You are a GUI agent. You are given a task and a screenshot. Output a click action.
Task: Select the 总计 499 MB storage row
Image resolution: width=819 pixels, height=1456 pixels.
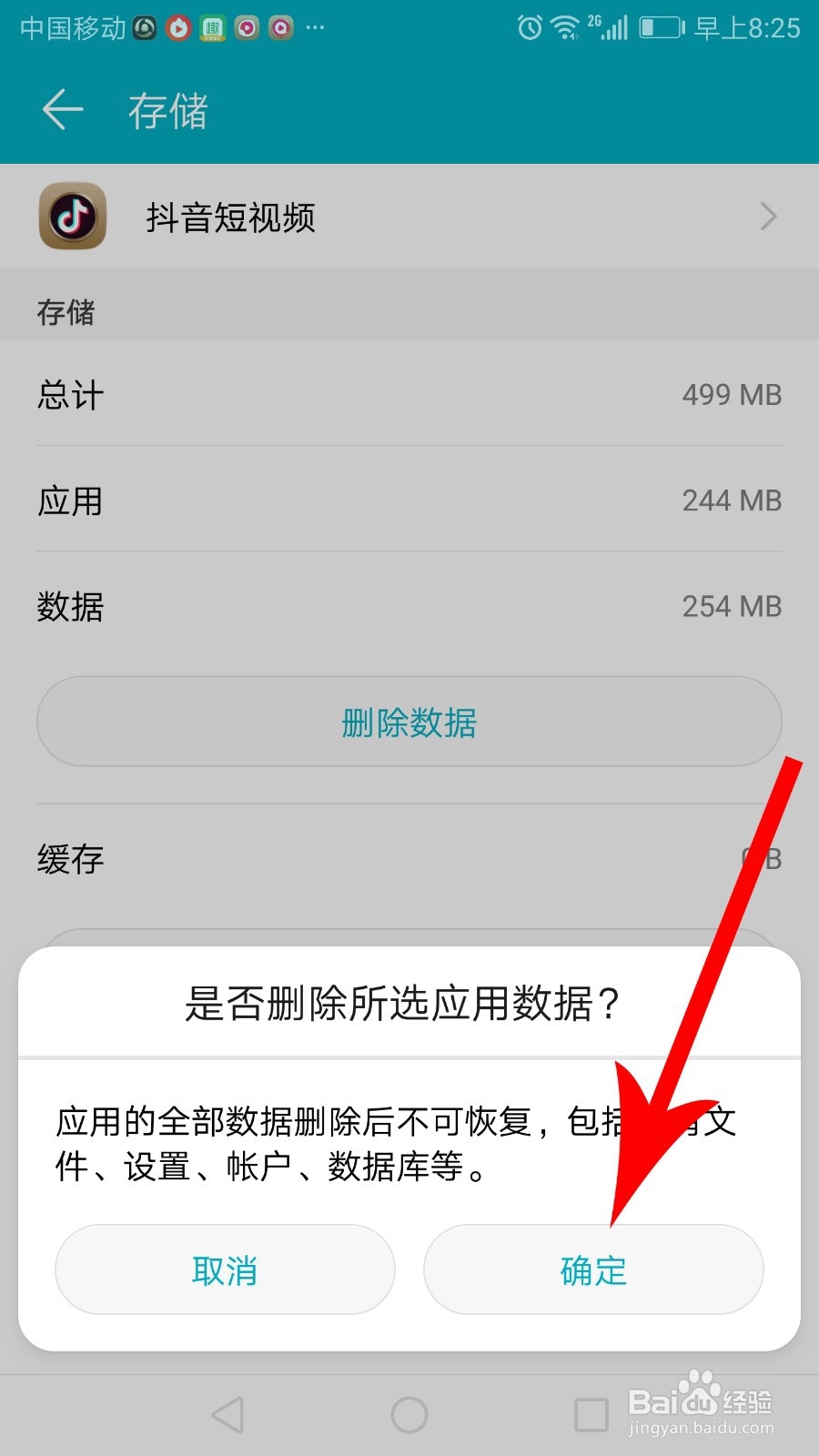(x=409, y=395)
